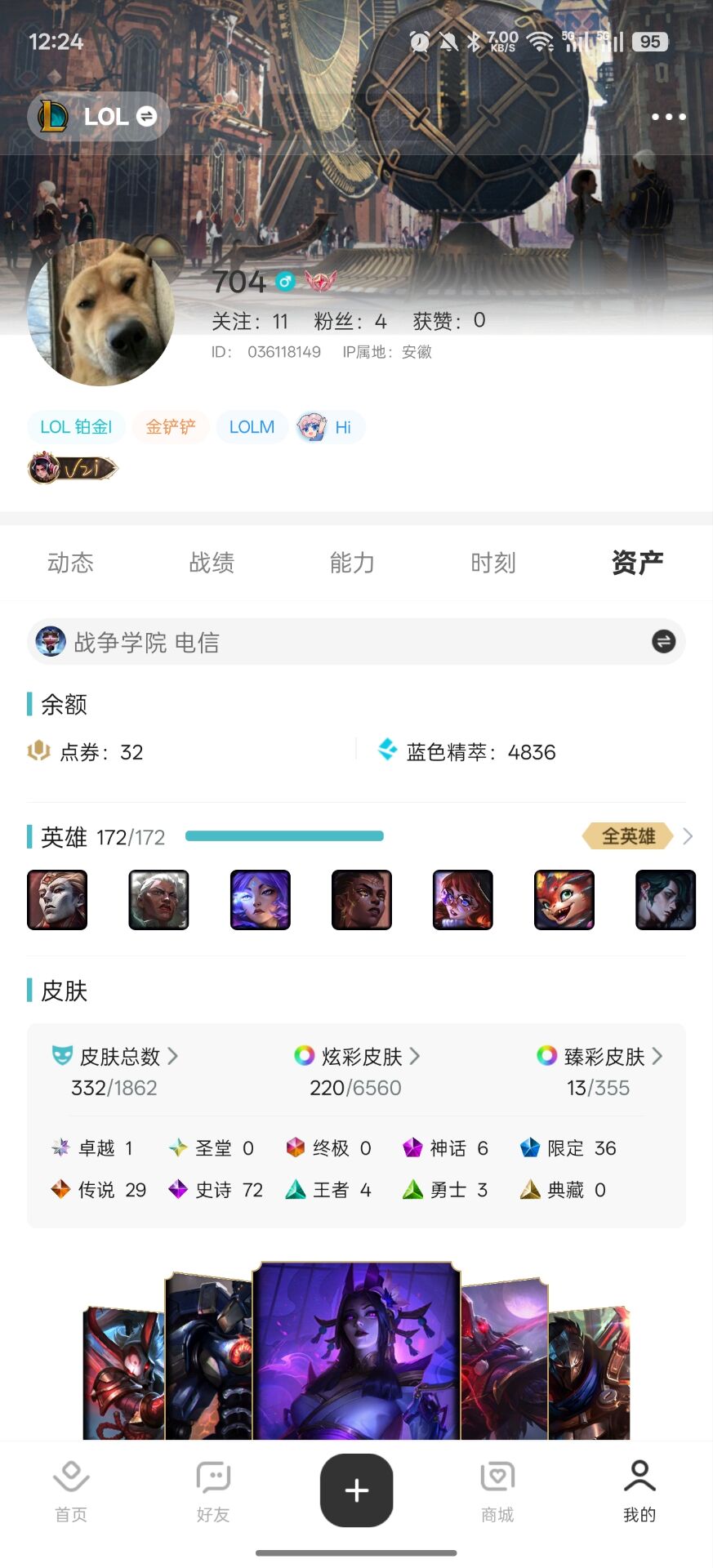713x1568 pixels.
Task: Tap the 关注 following count
Action: tap(250, 322)
